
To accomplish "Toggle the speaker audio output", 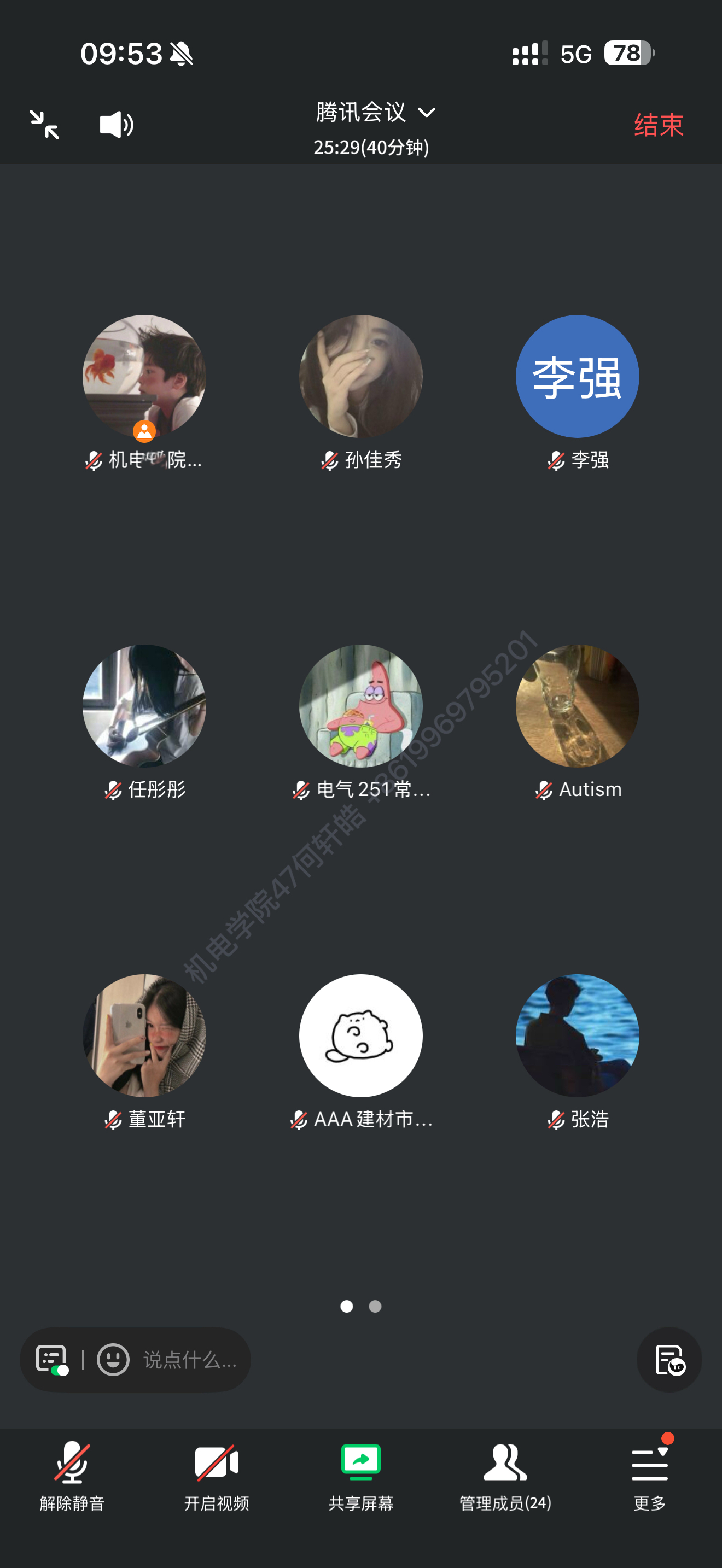I will coord(115,125).
